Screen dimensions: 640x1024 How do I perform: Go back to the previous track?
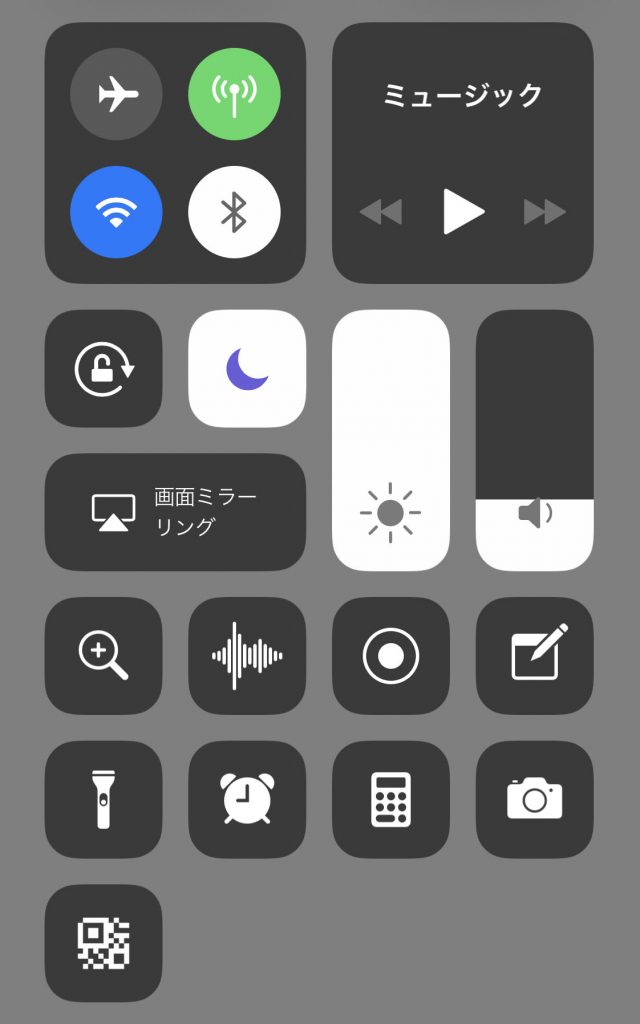coord(381,212)
